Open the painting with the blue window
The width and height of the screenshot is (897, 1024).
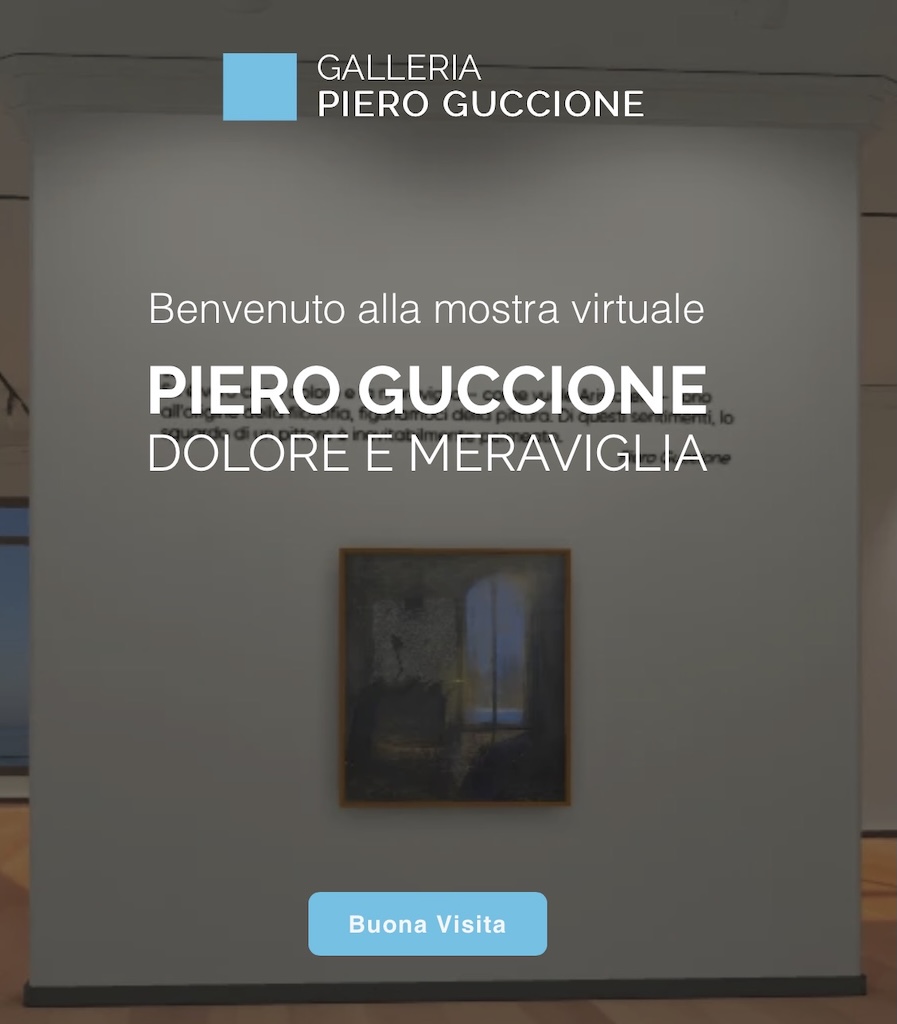coord(455,680)
